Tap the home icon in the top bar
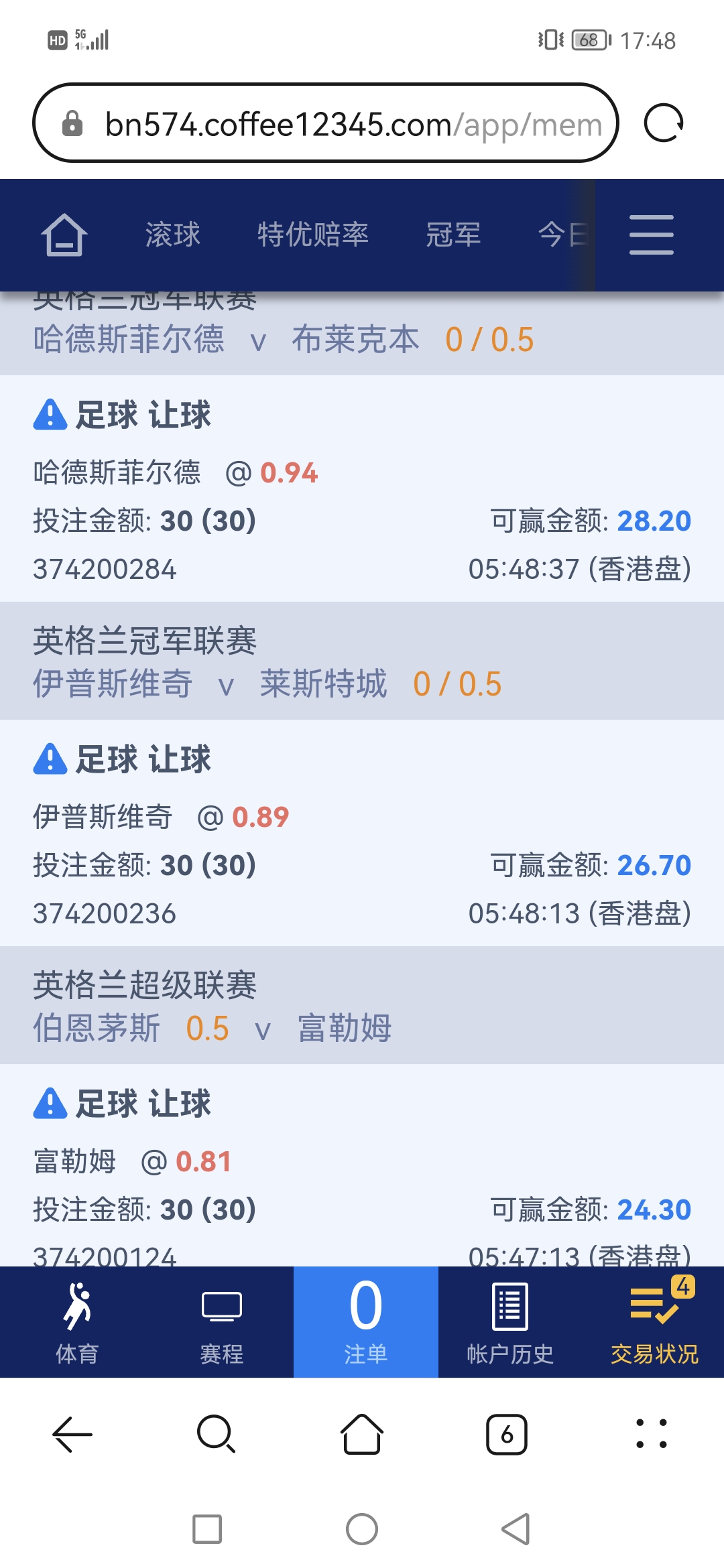The image size is (724, 1568). coord(64,235)
